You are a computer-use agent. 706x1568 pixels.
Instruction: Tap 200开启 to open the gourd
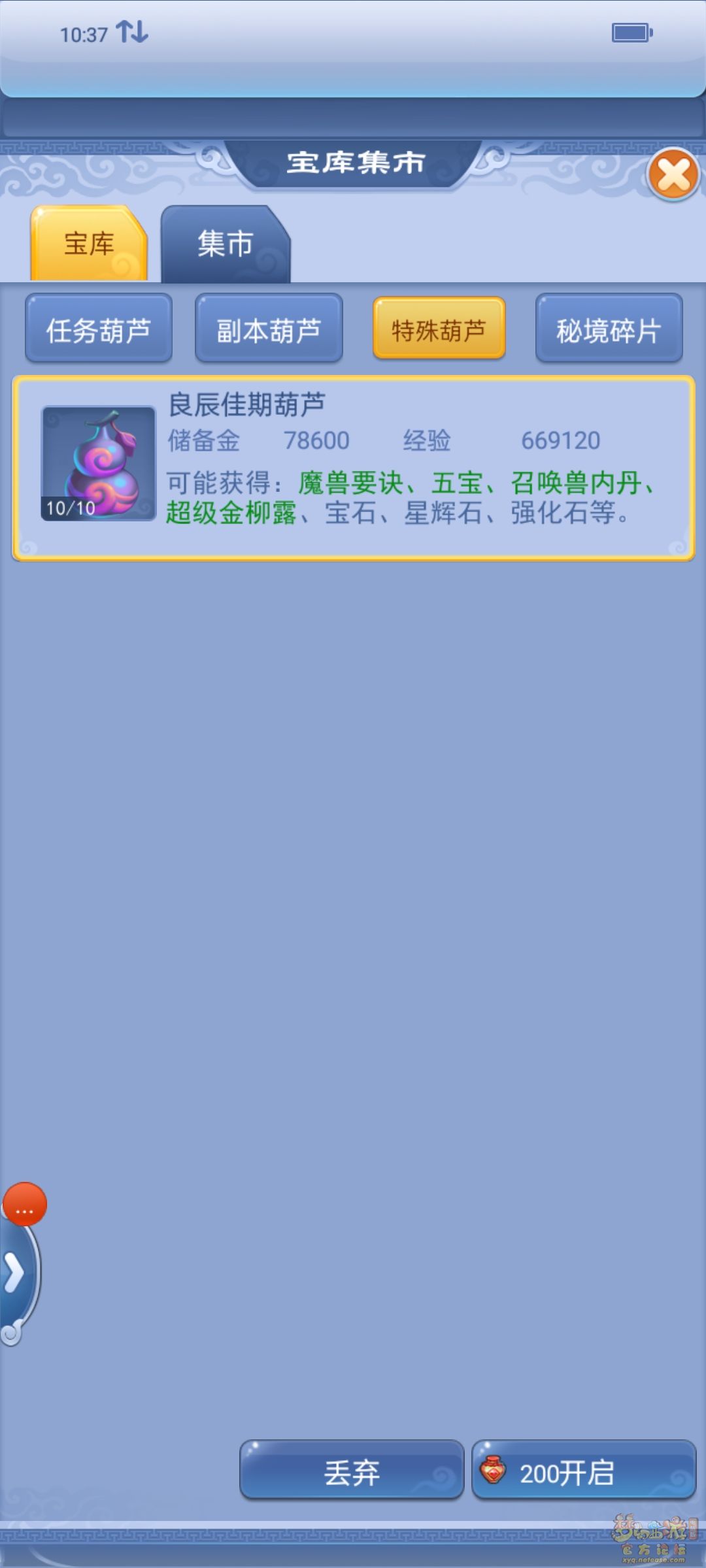[584, 1473]
